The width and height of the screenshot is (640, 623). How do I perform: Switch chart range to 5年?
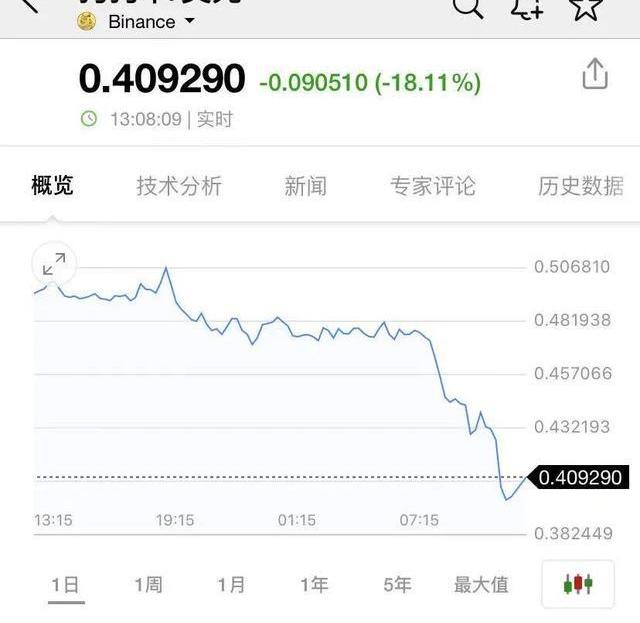point(397,585)
